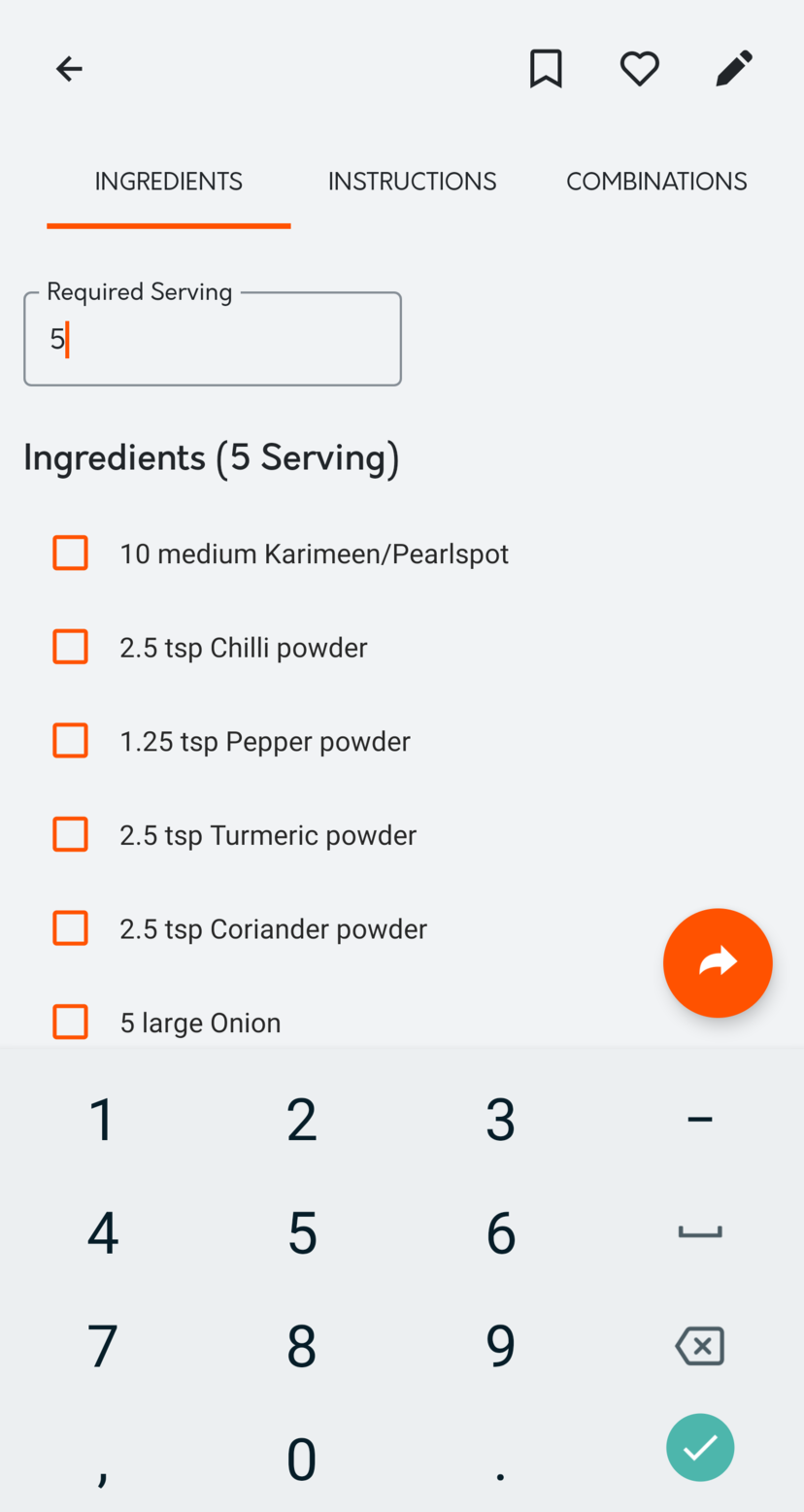This screenshot has width=804, height=1512.
Task: Add recipe to favorites with heart icon
Action: point(640,69)
